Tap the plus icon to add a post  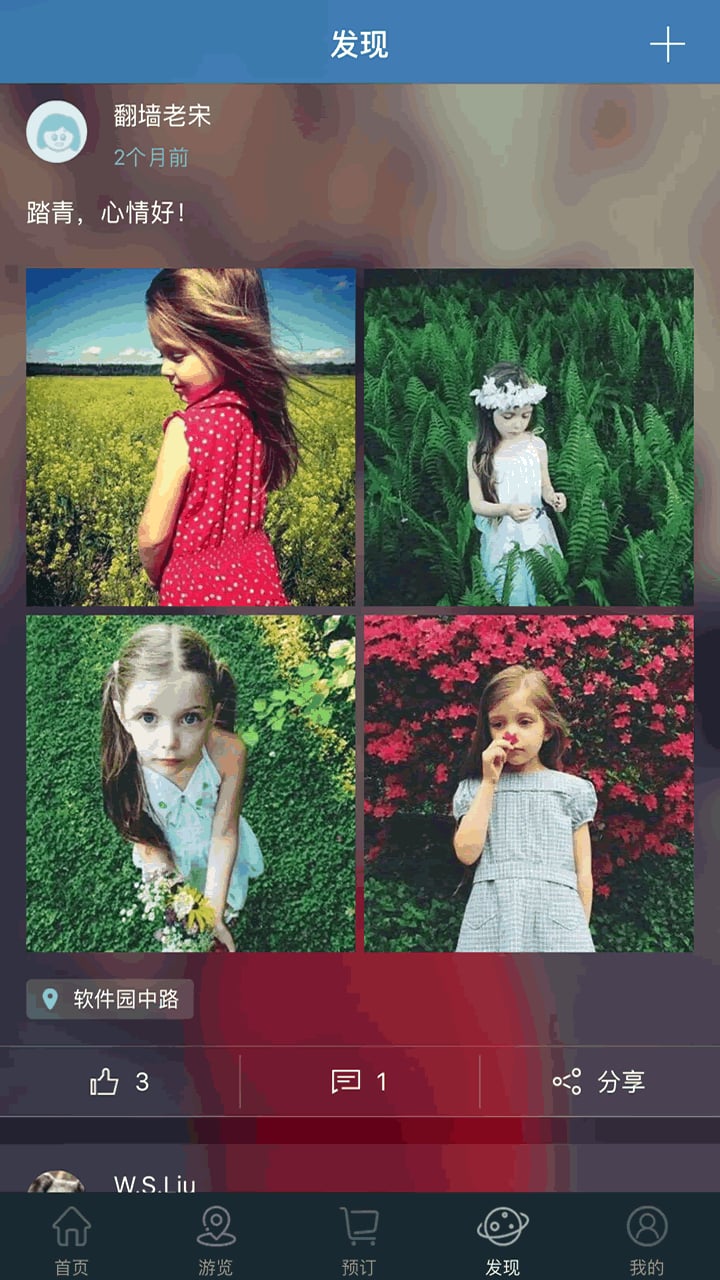pos(667,45)
